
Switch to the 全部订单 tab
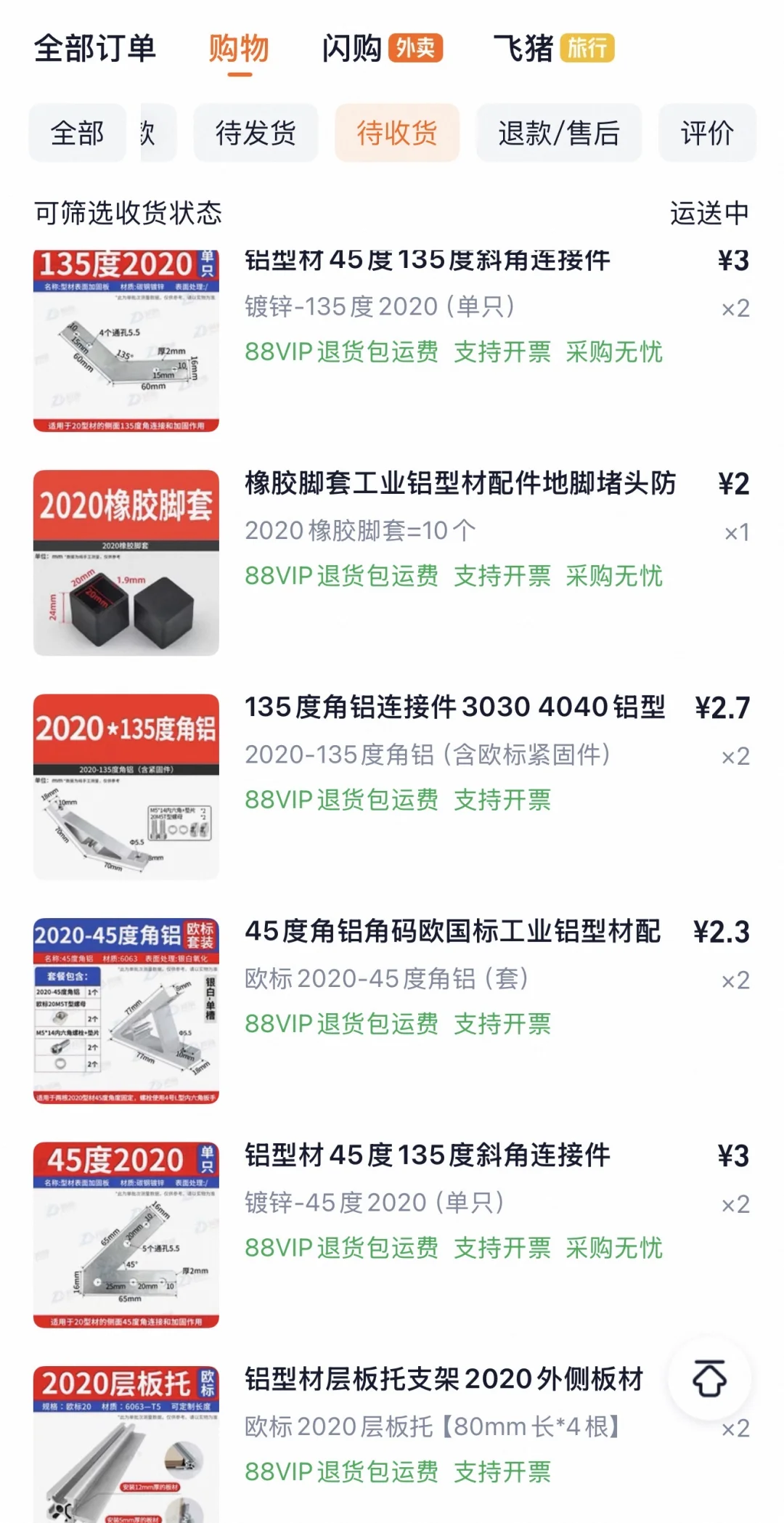[95, 49]
